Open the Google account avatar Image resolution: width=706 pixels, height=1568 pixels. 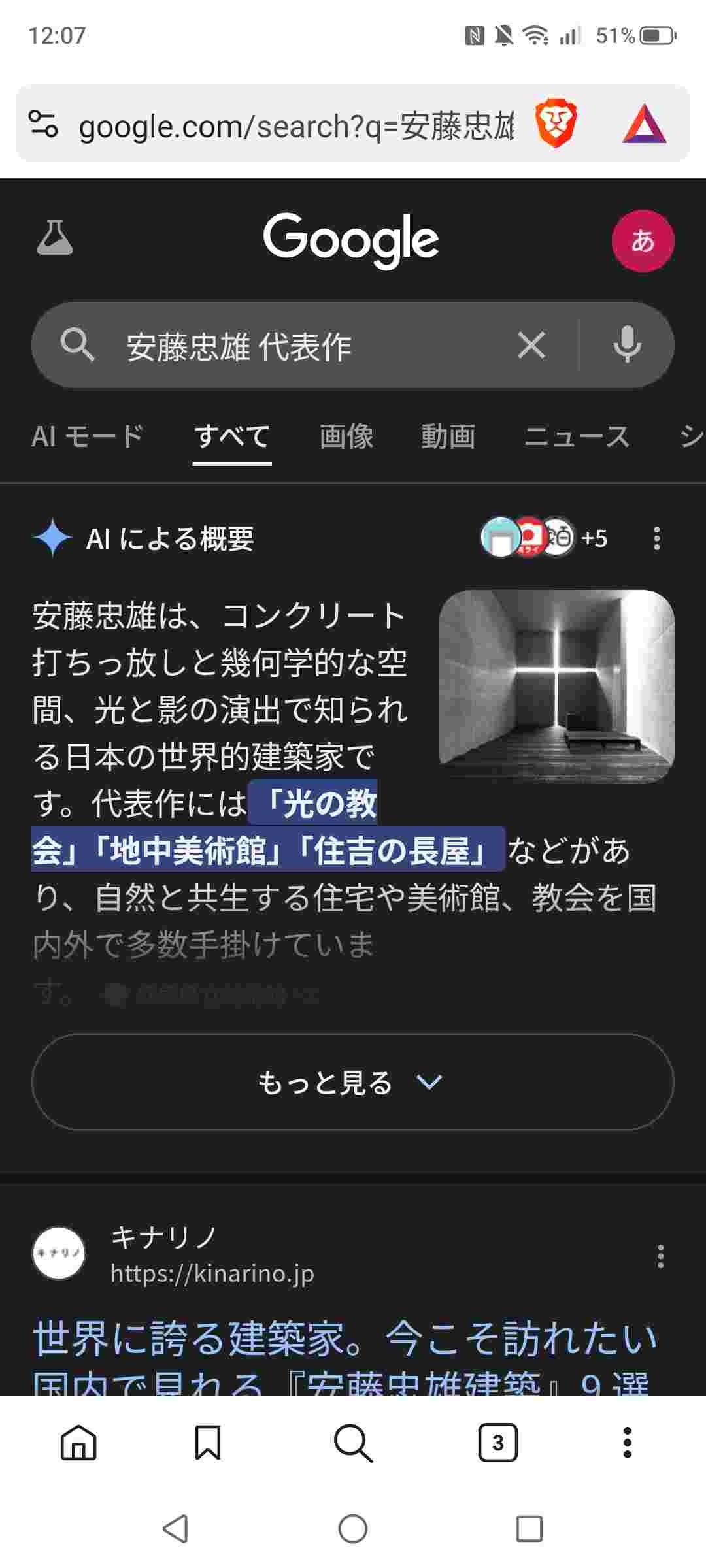pyautogui.click(x=643, y=240)
